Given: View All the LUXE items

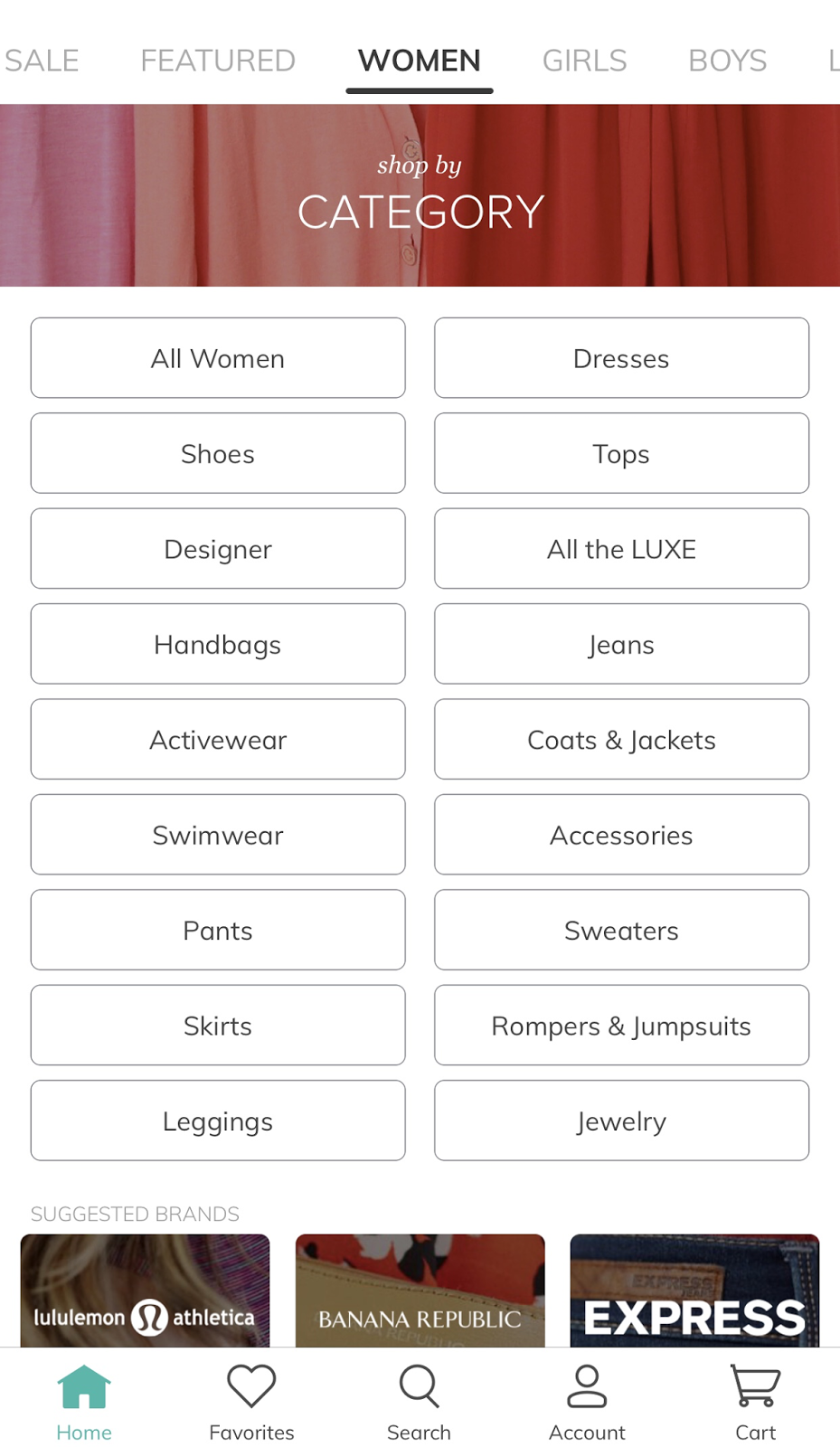Looking at the screenshot, I should (621, 549).
